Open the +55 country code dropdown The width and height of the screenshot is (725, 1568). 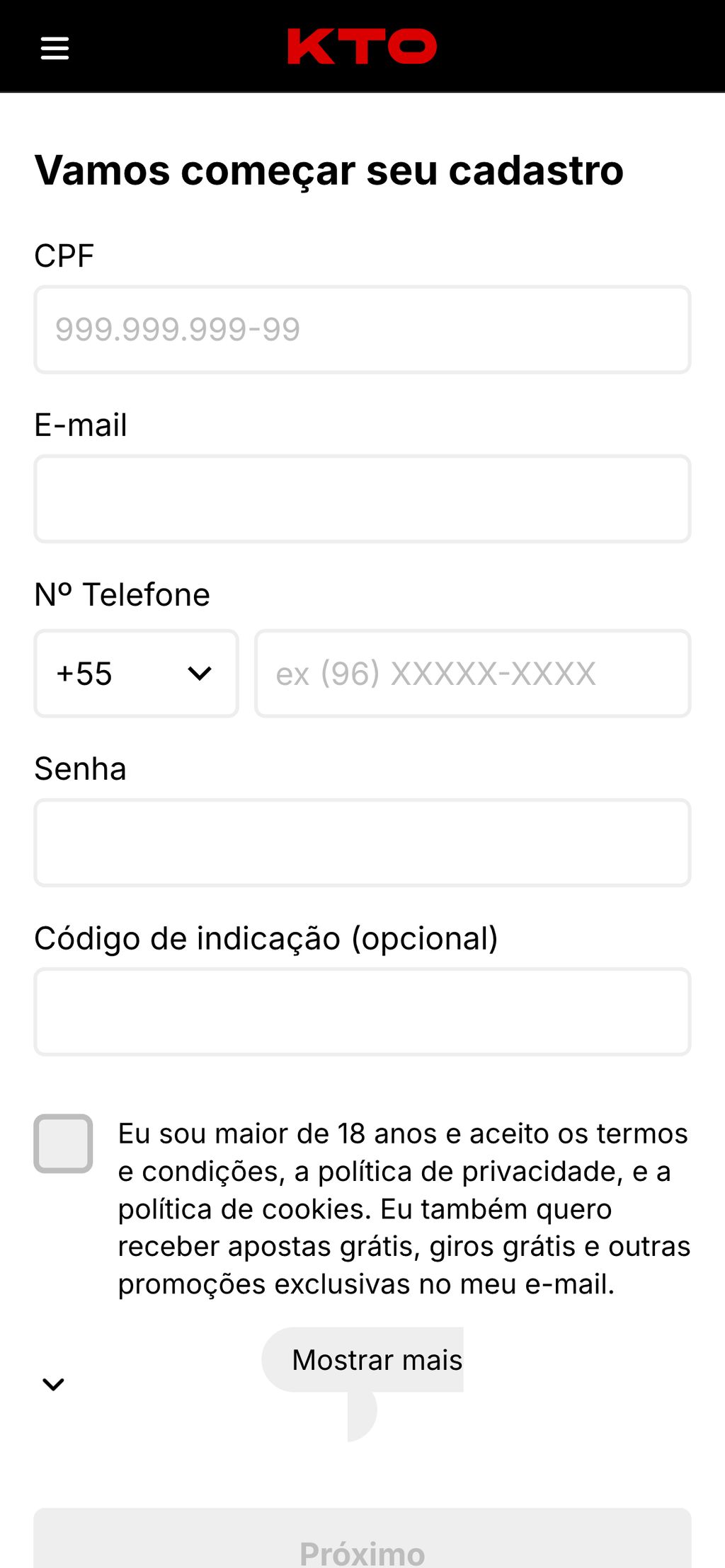pos(137,673)
